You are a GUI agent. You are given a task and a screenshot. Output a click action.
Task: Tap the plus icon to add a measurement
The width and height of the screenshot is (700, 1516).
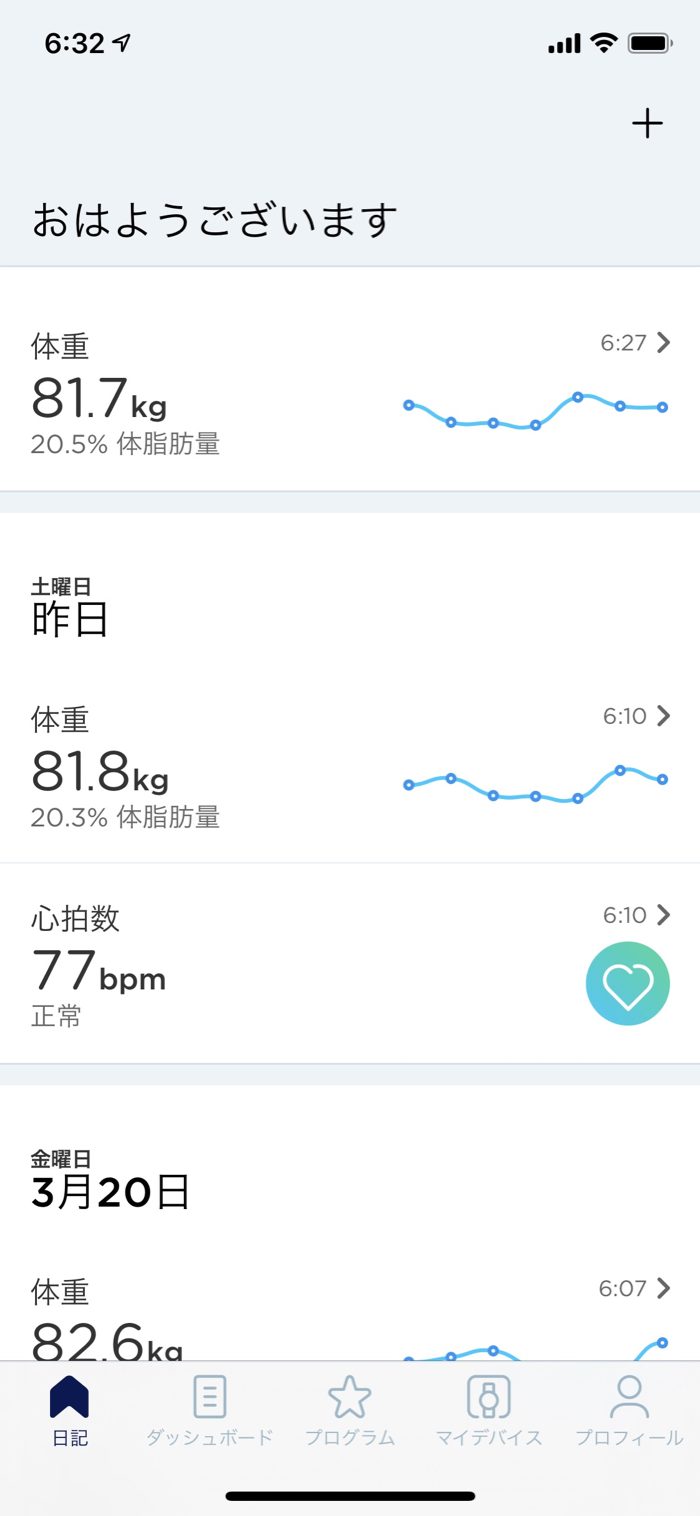pyautogui.click(x=647, y=124)
